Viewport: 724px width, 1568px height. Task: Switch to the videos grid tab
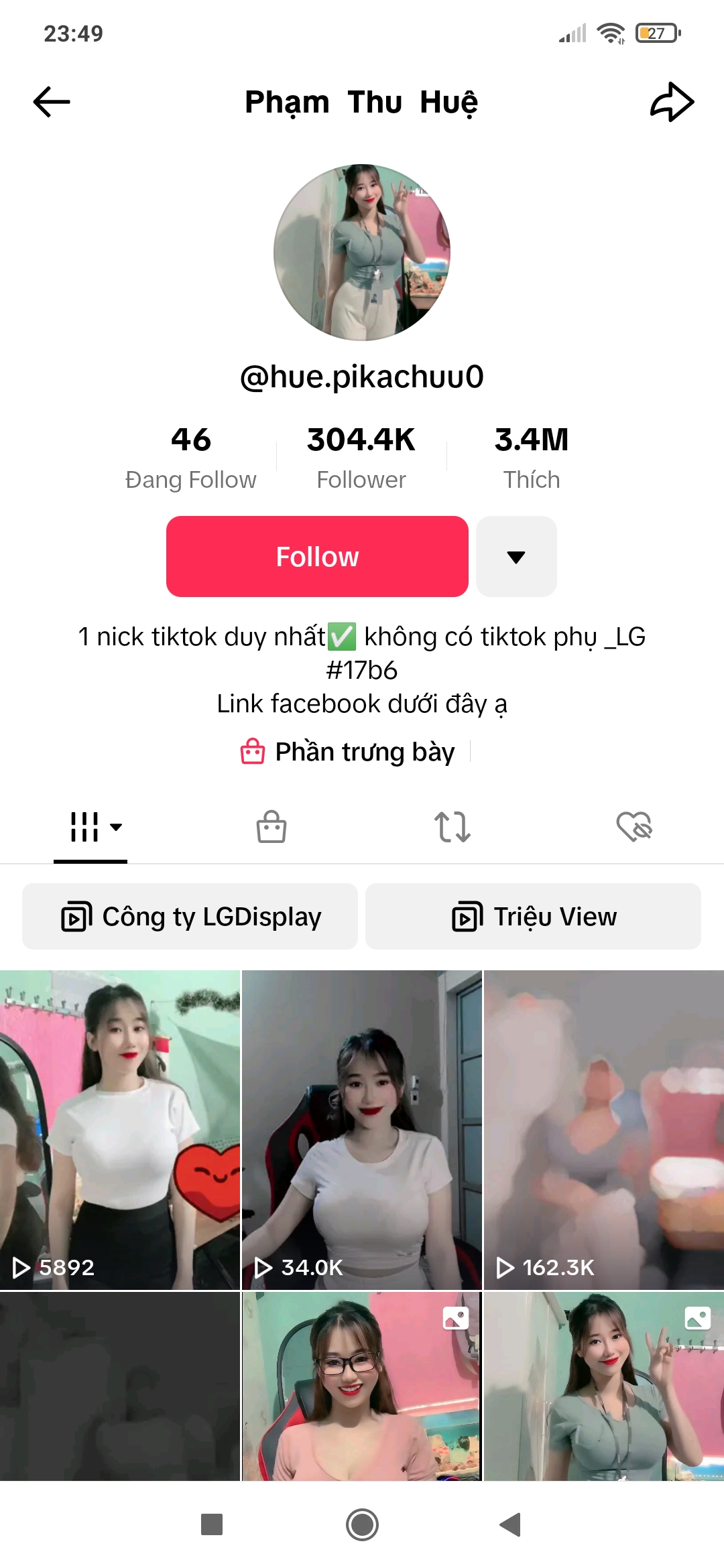click(x=90, y=827)
